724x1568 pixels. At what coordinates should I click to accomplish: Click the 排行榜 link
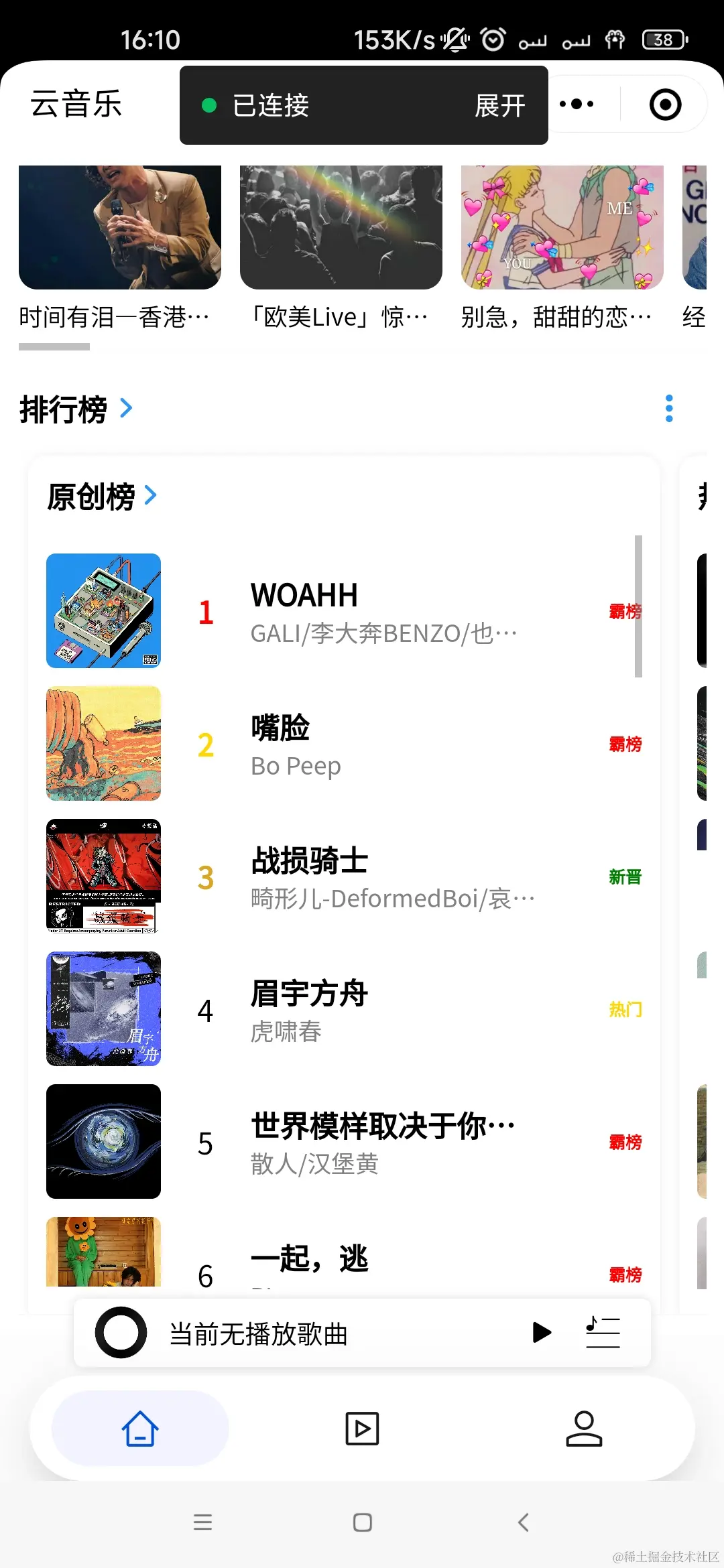(x=63, y=408)
